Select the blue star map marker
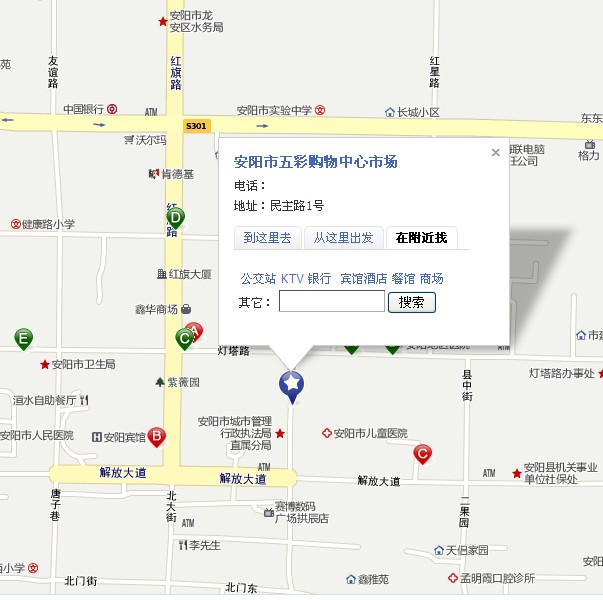The image size is (603, 600). (291, 383)
